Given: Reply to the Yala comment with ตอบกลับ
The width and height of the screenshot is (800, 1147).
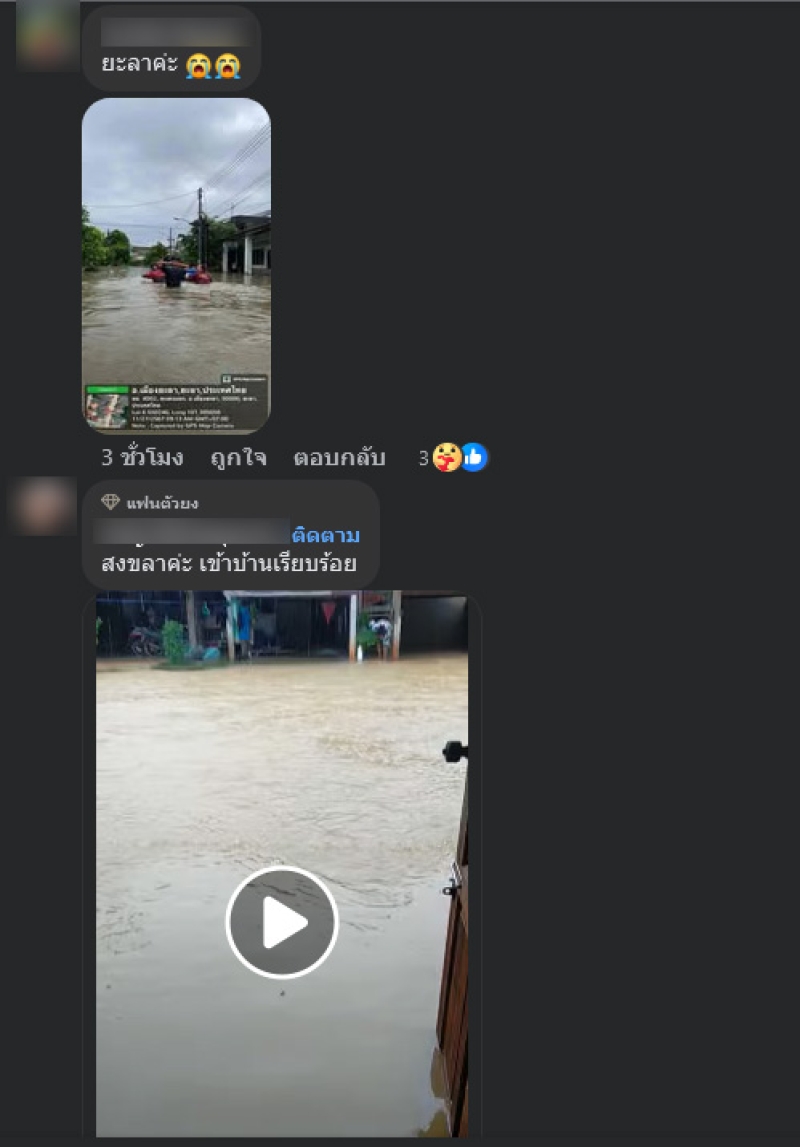Looking at the screenshot, I should [x=339, y=458].
